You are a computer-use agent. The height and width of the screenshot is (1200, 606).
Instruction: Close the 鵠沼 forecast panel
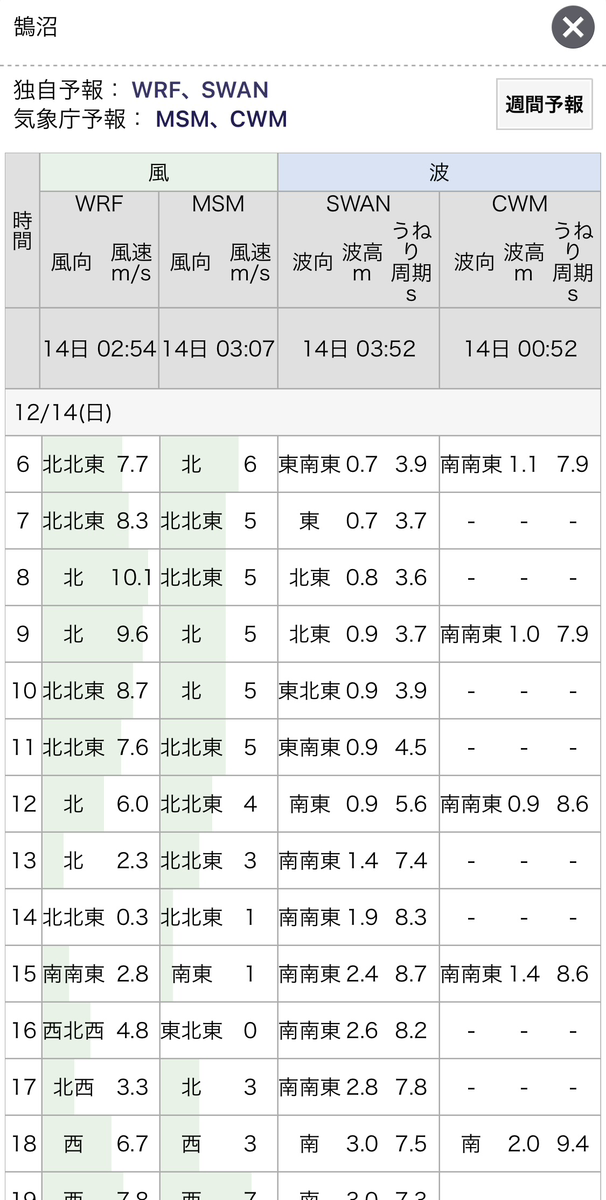click(x=572, y=28)
